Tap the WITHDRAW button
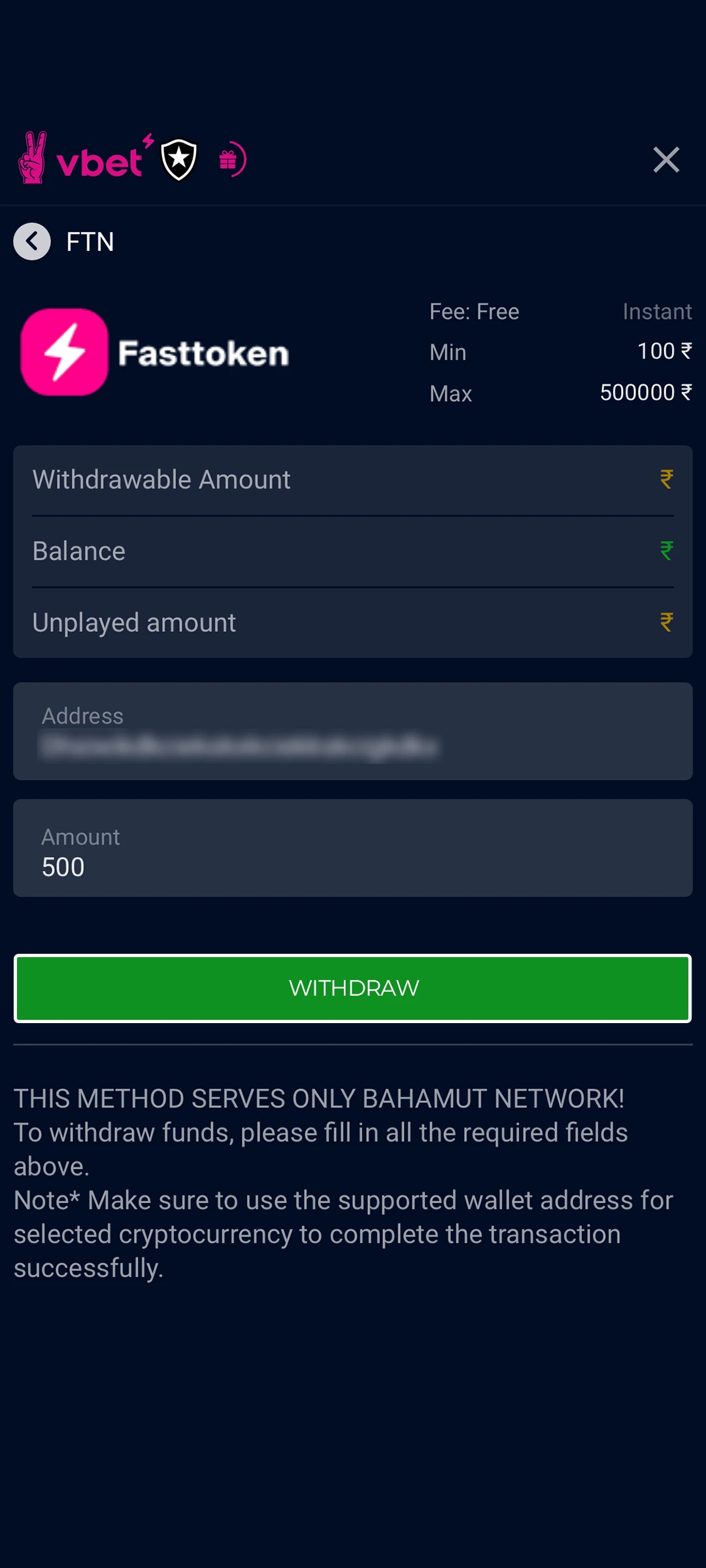This screenshot has height=1568, width=706. (x=353, y=988)
